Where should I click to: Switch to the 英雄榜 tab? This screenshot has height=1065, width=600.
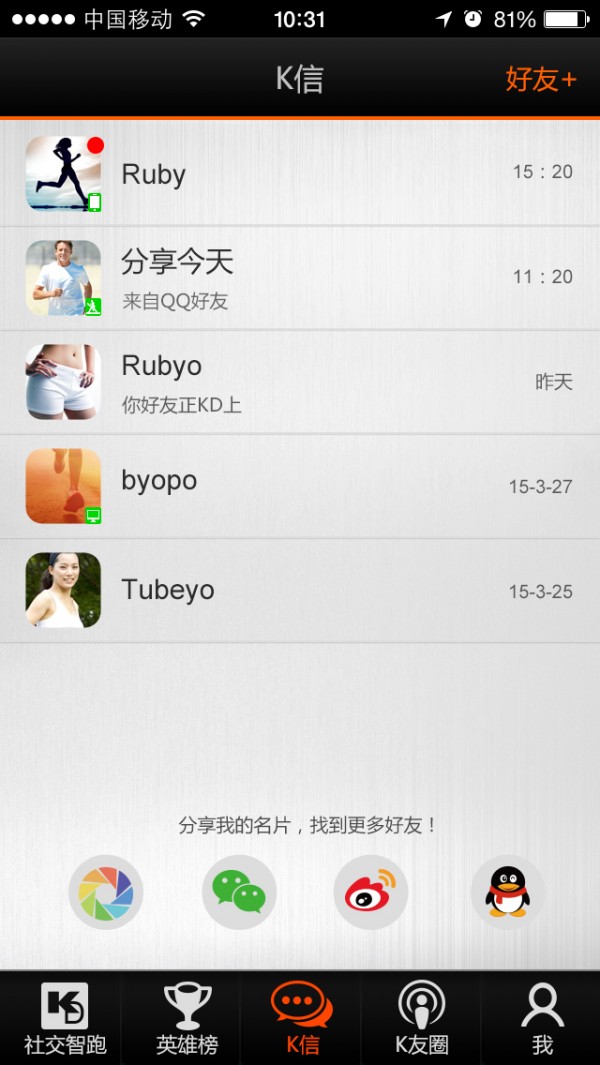click(x=187, y=1018)
